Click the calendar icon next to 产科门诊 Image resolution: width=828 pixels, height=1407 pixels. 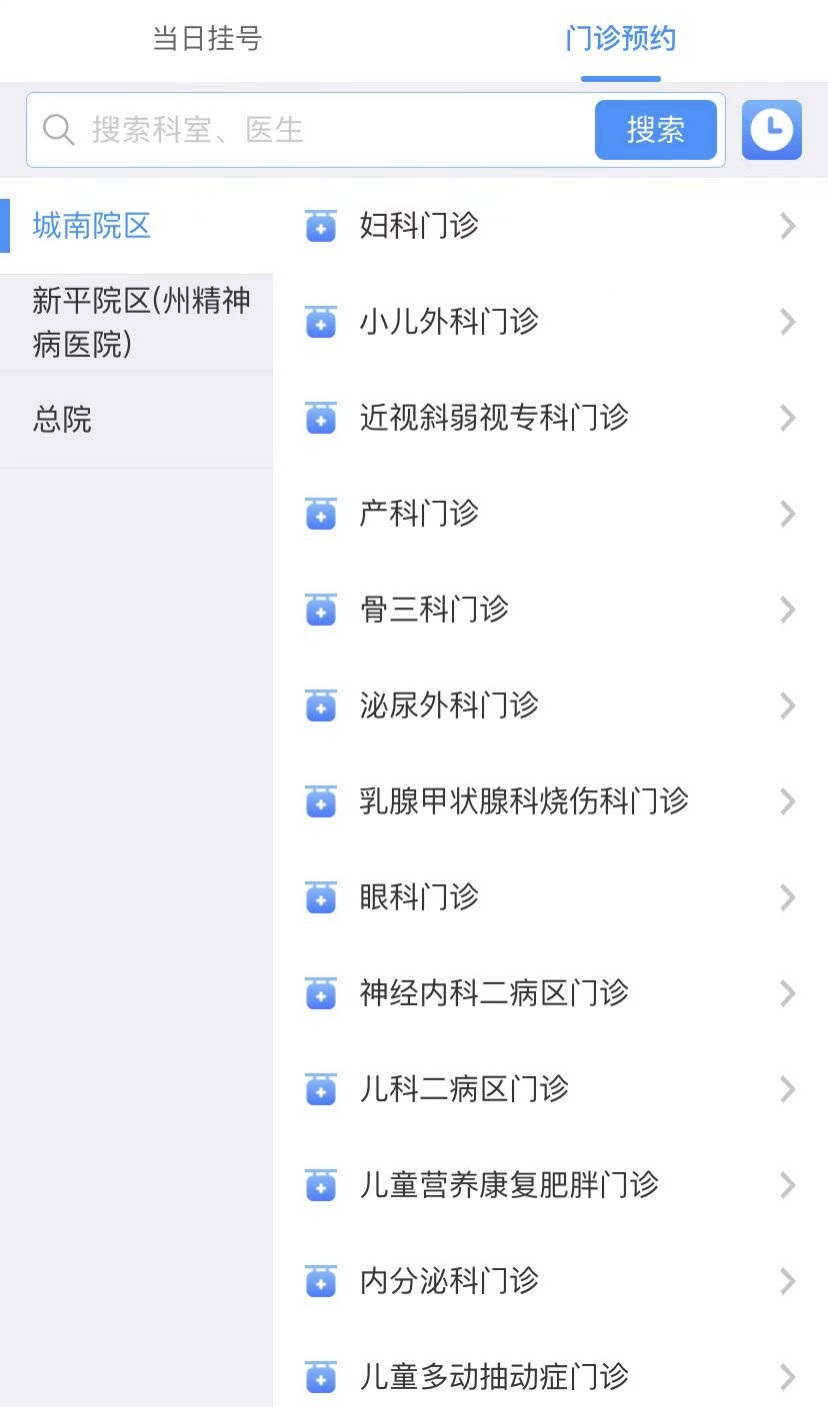[x=321, y=514]
